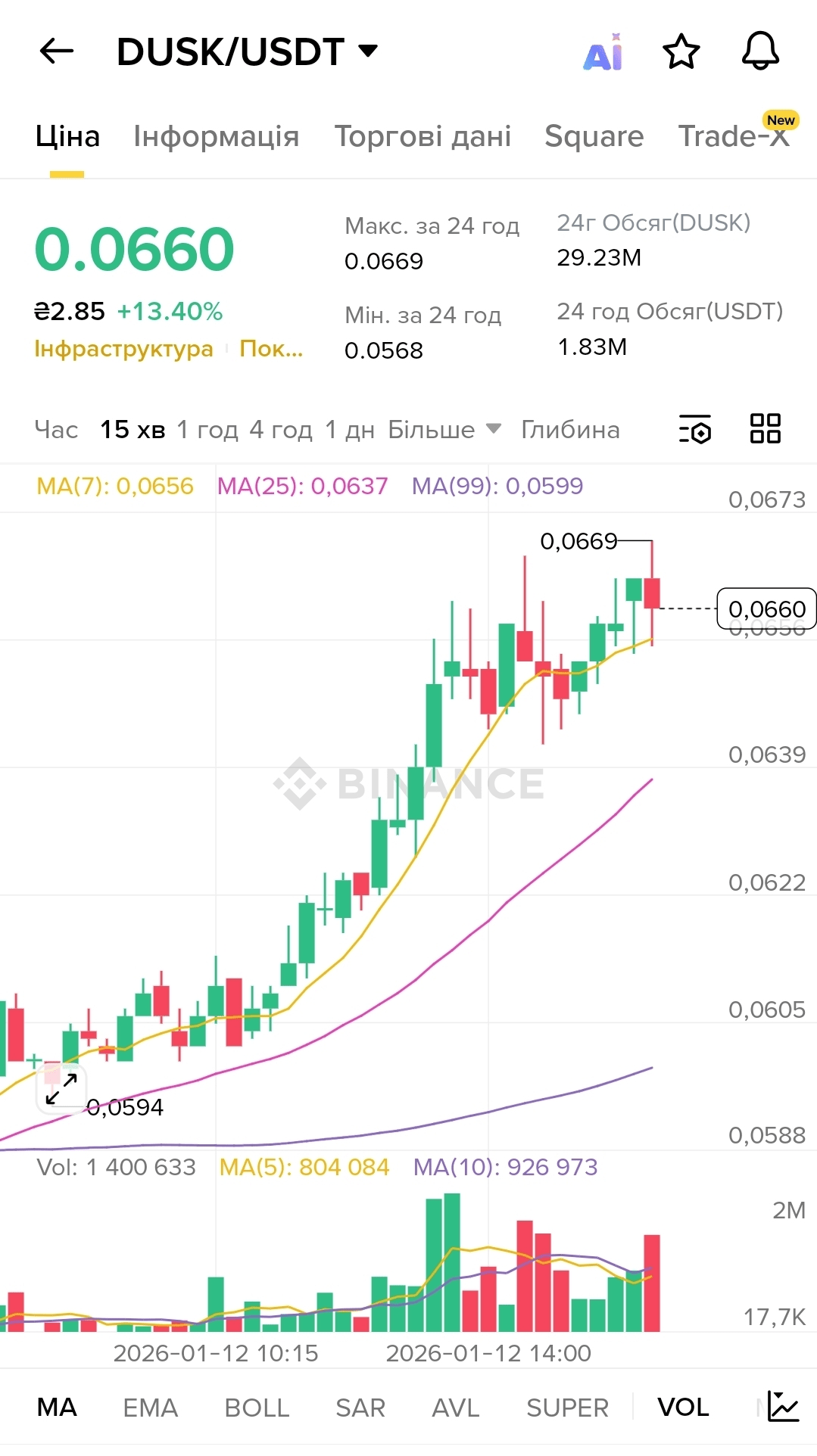Viewport: 817px width, 1456px height.
Task: Open the chart layout grid icon
Action: click(x=765, y=428)
